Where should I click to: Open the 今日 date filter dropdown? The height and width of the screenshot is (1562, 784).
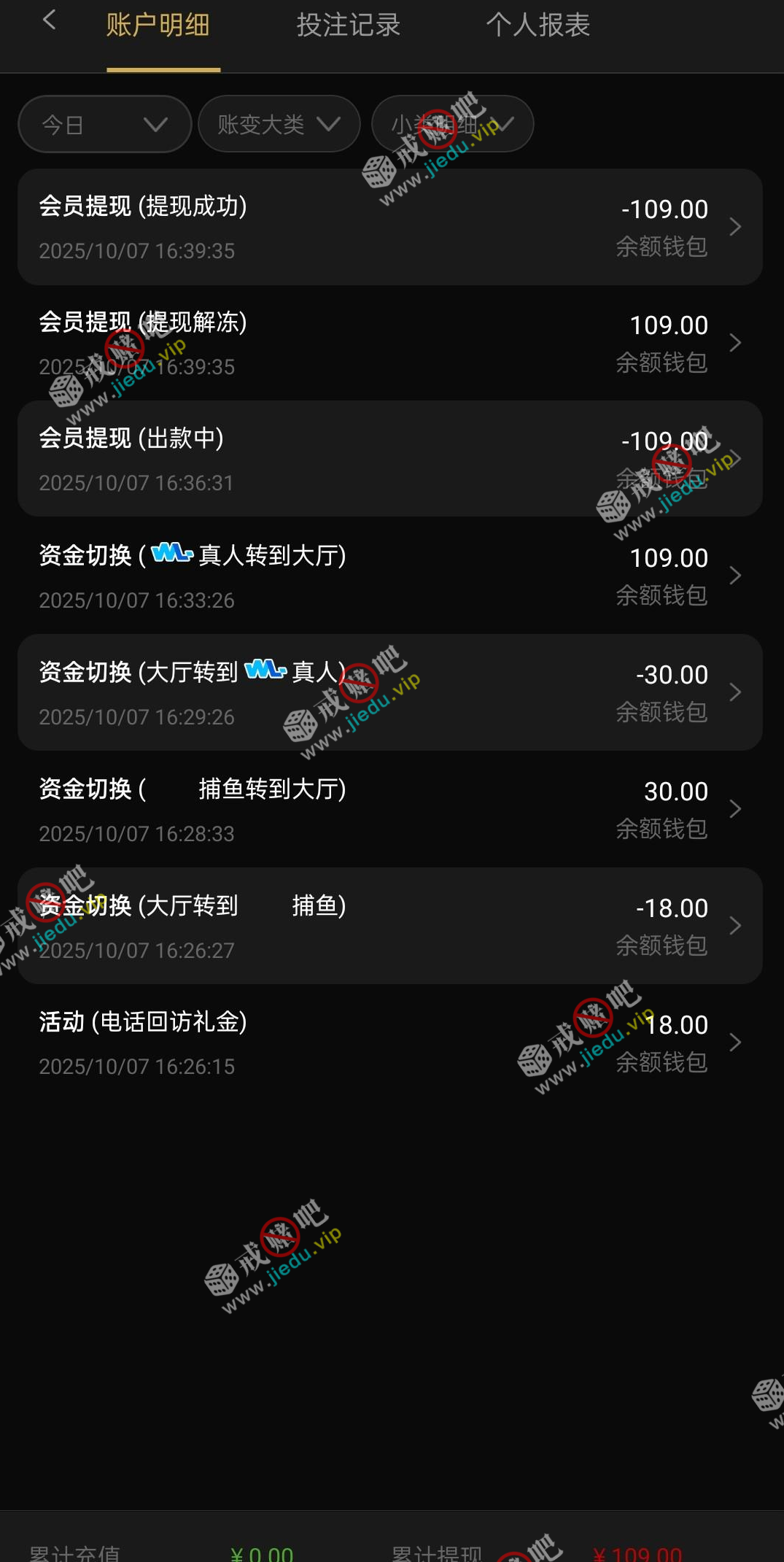click(104, 124)
